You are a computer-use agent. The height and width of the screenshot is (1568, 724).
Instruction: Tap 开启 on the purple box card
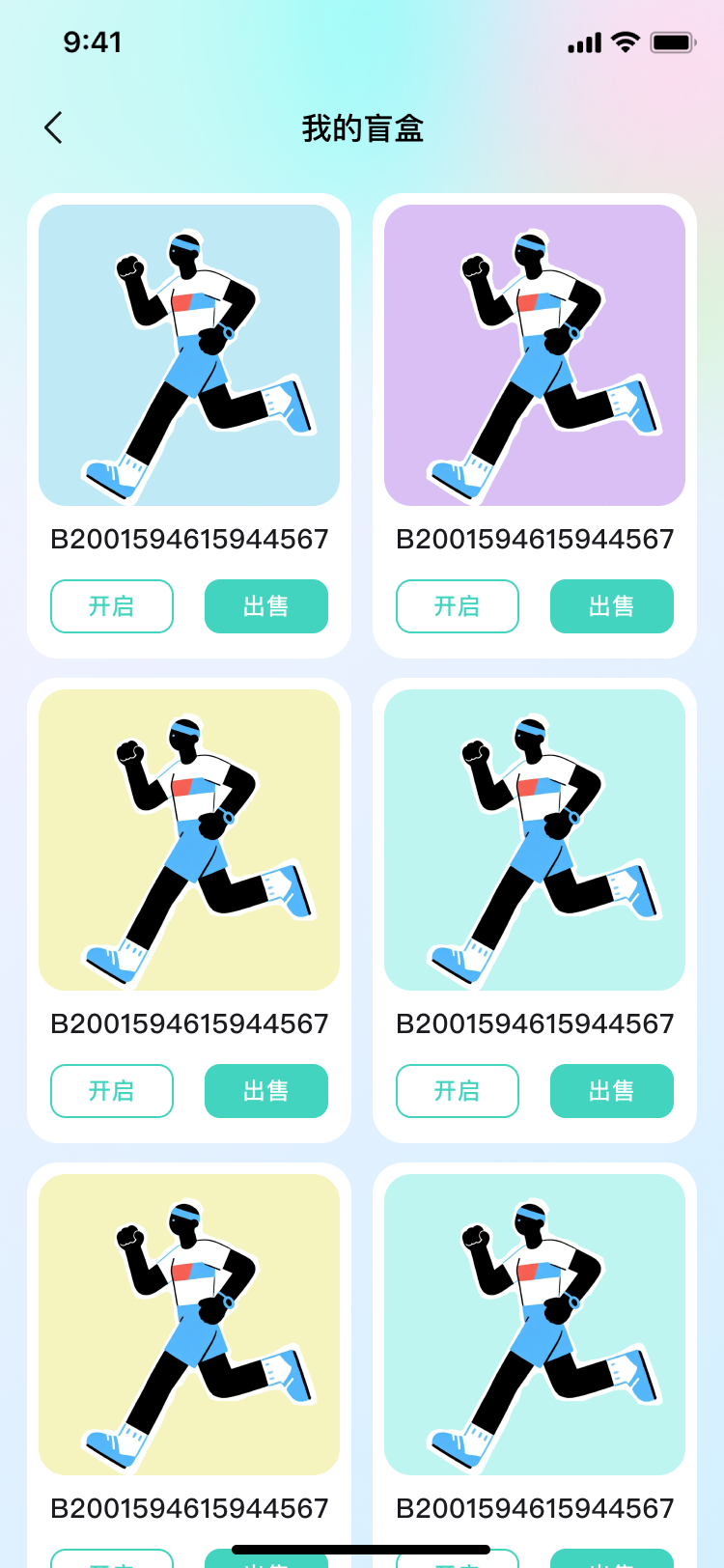pyautogui.click(x=457, y=606)
